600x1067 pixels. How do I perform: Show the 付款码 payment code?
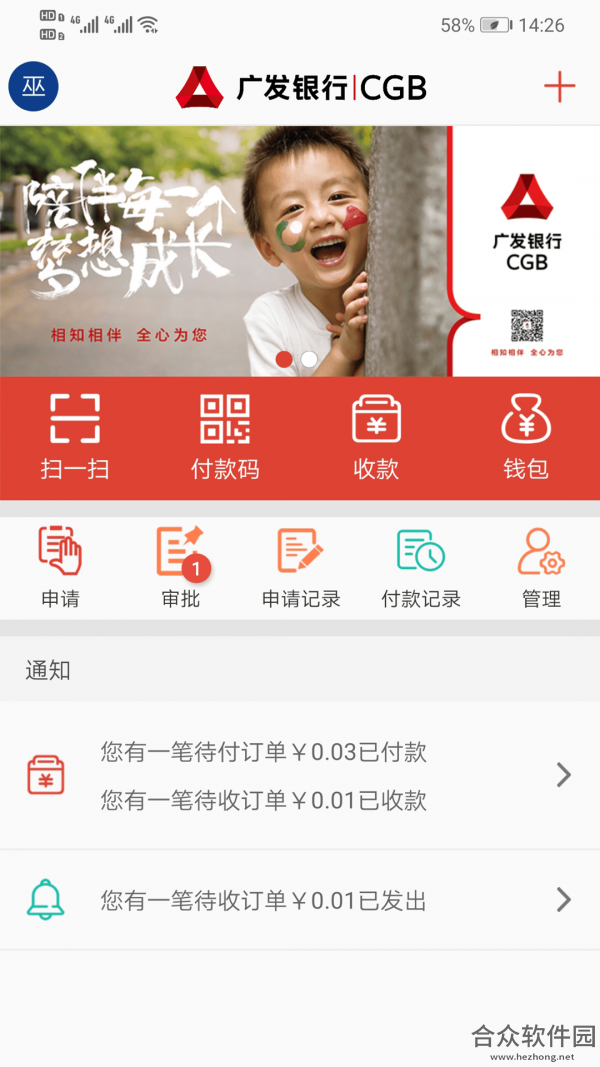(225, 438)
